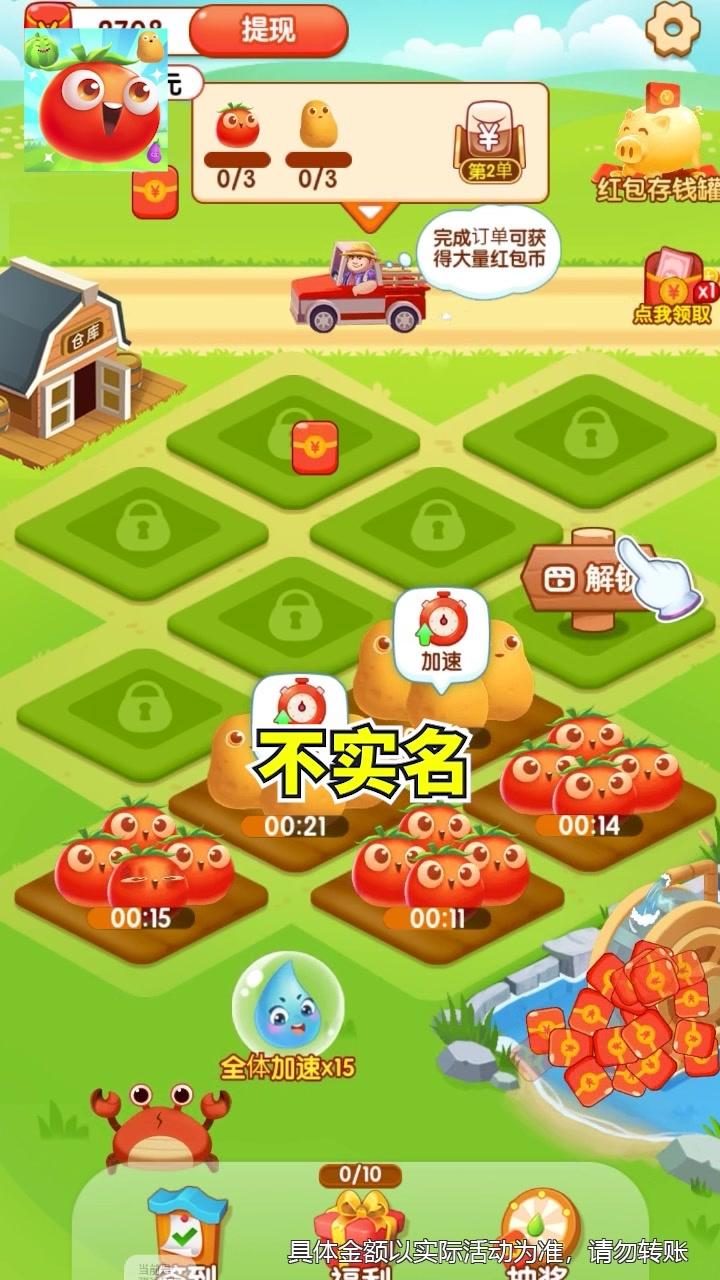Tap the red crab mascot

(160, 1125)
